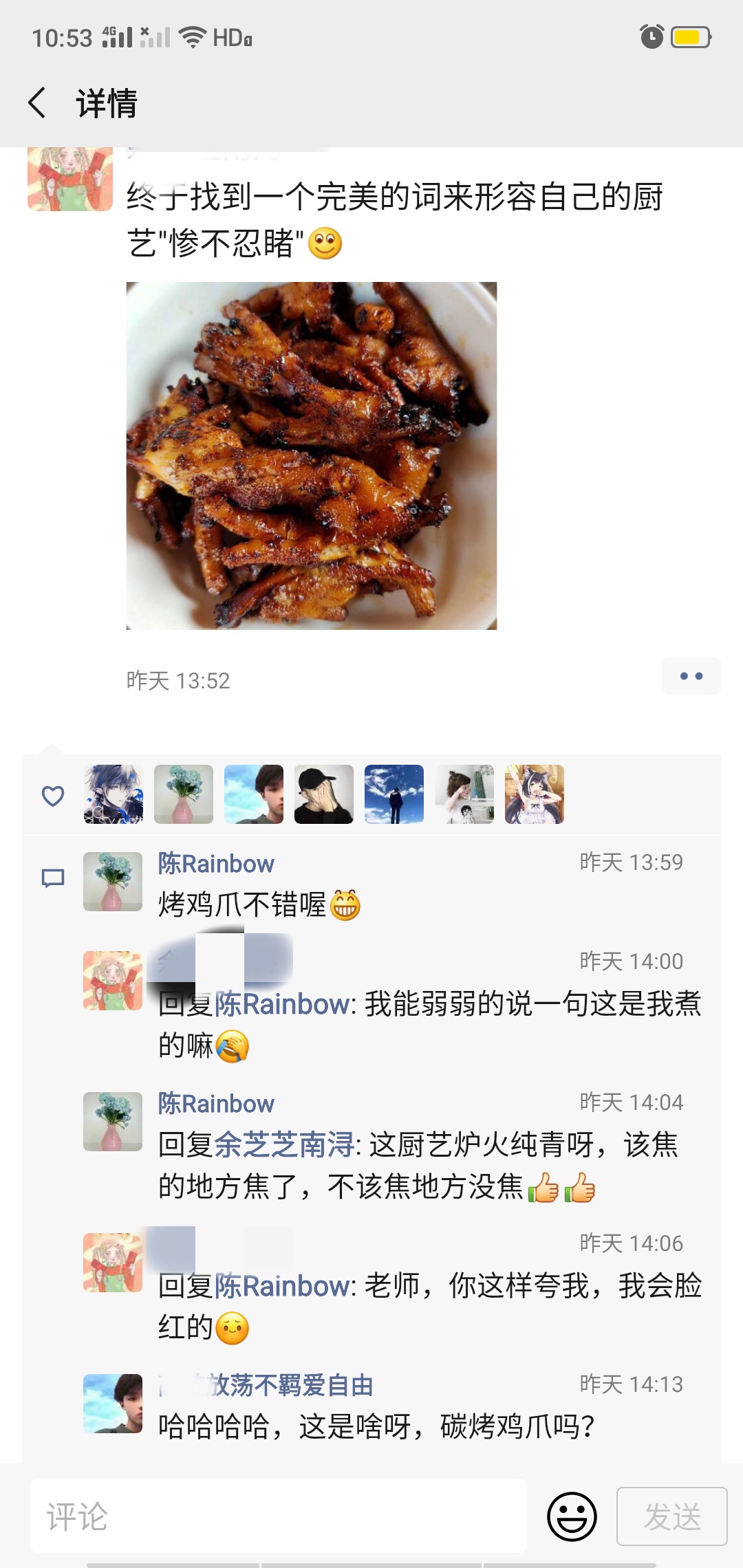
Task: Reply to the 14:06 comment 老师，你这样夸我
Action: [x=430, y=1306]
